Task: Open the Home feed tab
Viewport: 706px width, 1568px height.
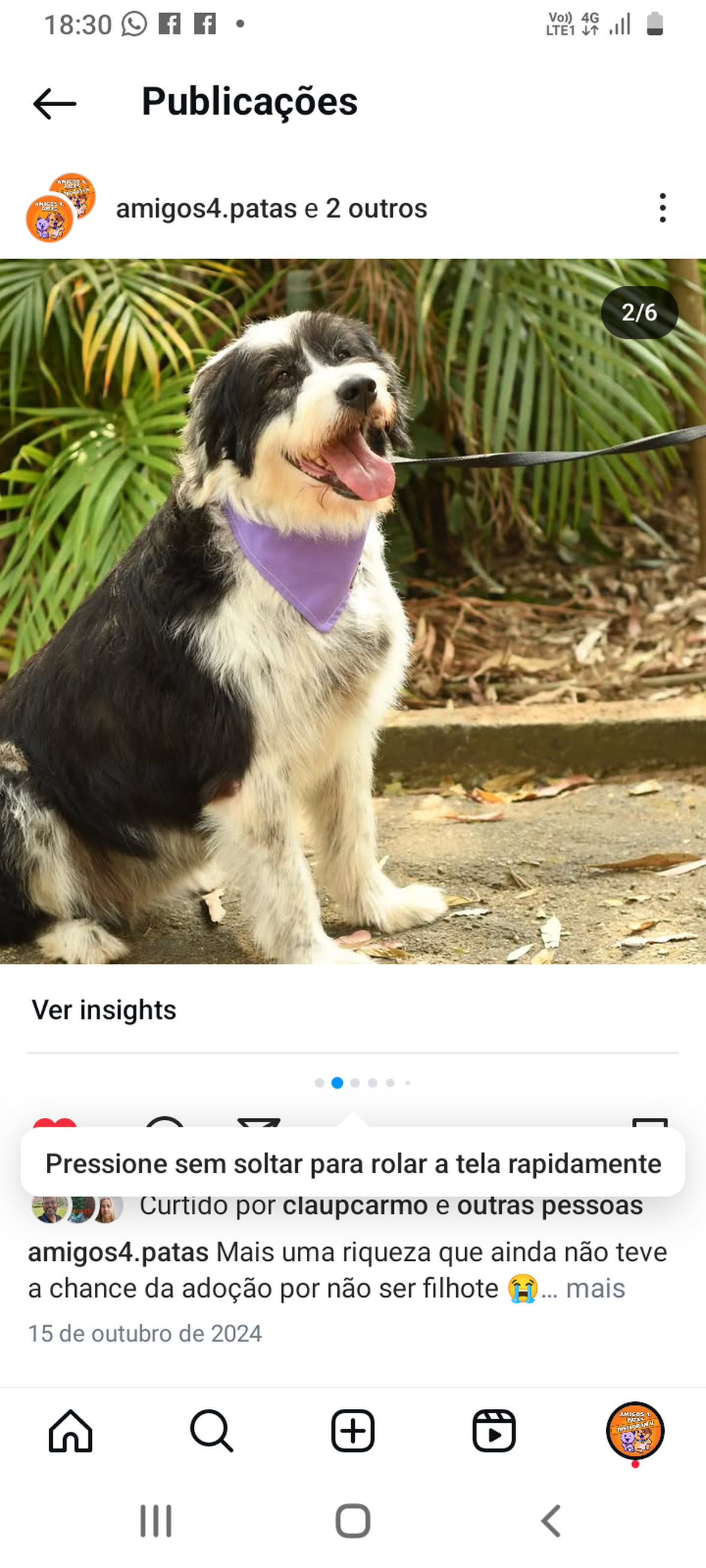Action: [71, 1431]
